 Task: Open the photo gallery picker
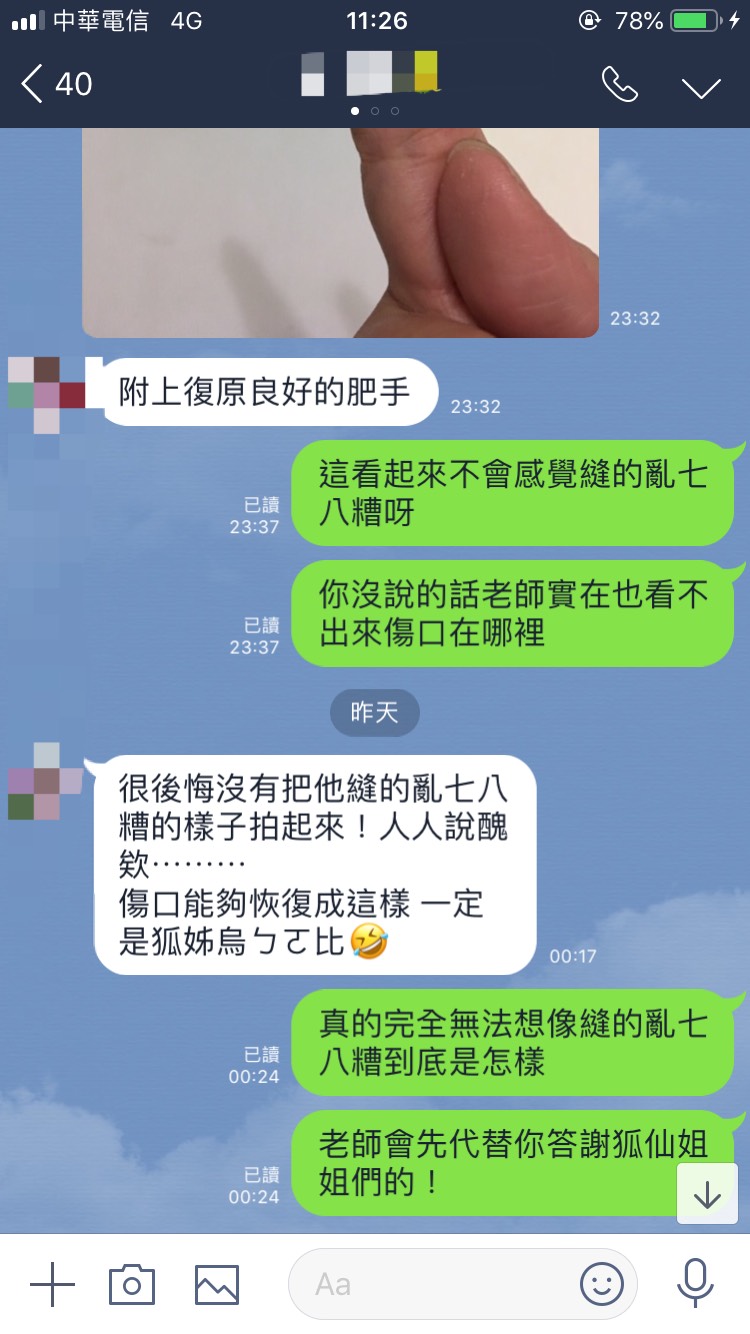217,1284
